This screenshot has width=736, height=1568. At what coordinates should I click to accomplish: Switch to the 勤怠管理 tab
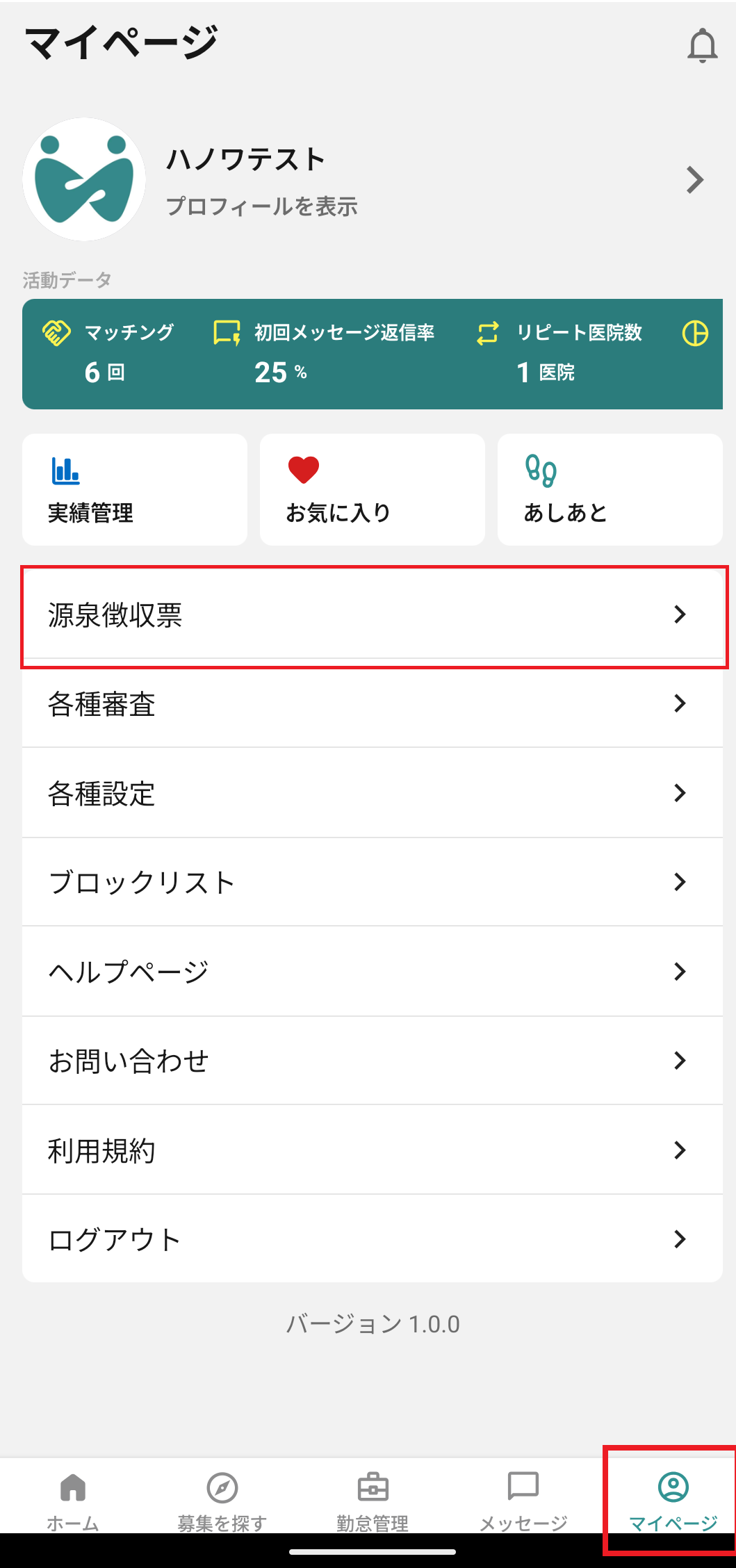(x=373, y=1501)
